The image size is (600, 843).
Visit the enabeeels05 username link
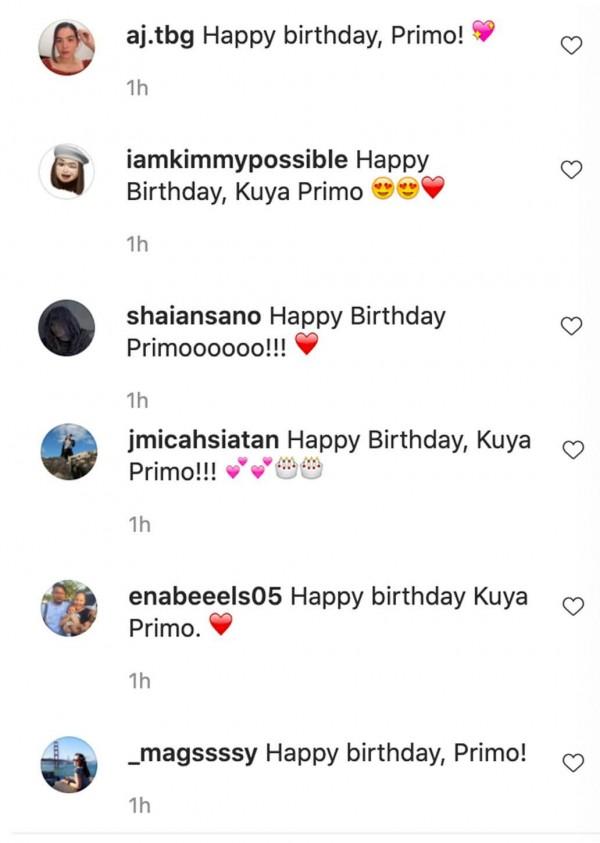[207, 597]
